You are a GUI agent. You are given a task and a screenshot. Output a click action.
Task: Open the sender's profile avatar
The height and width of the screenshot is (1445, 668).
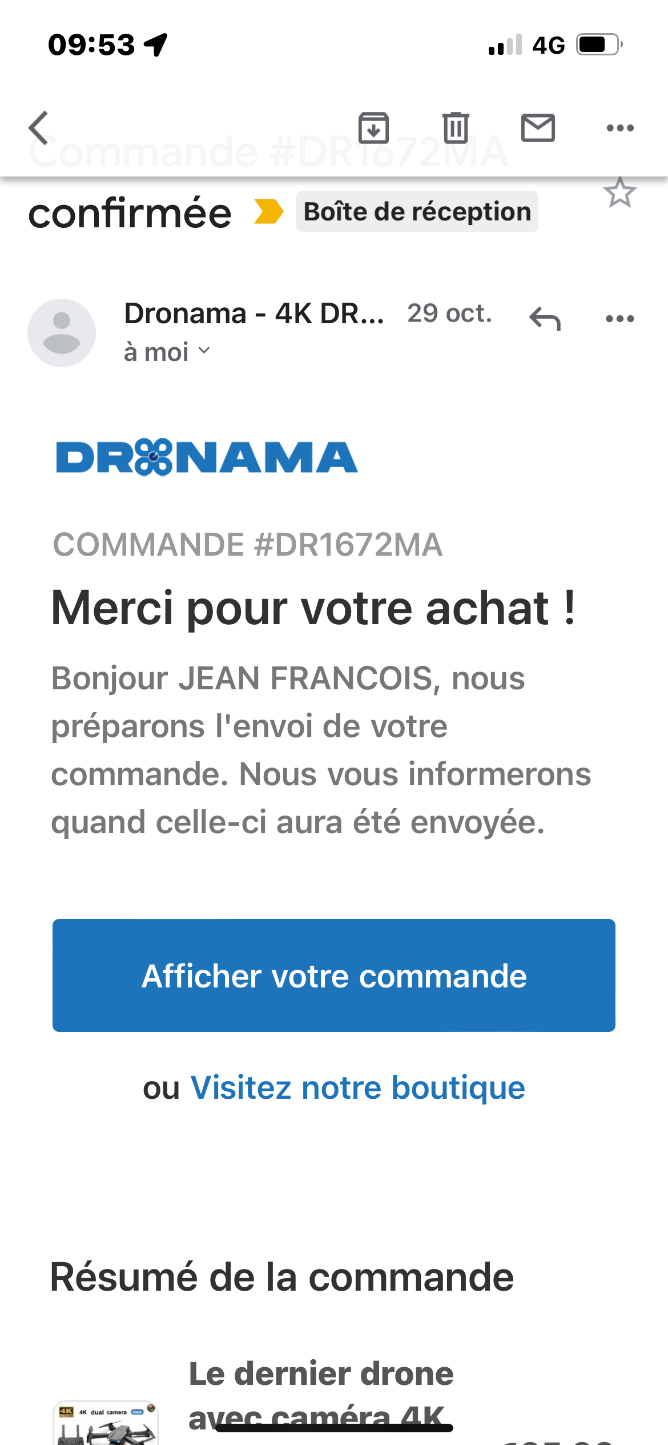click(62, 332)
